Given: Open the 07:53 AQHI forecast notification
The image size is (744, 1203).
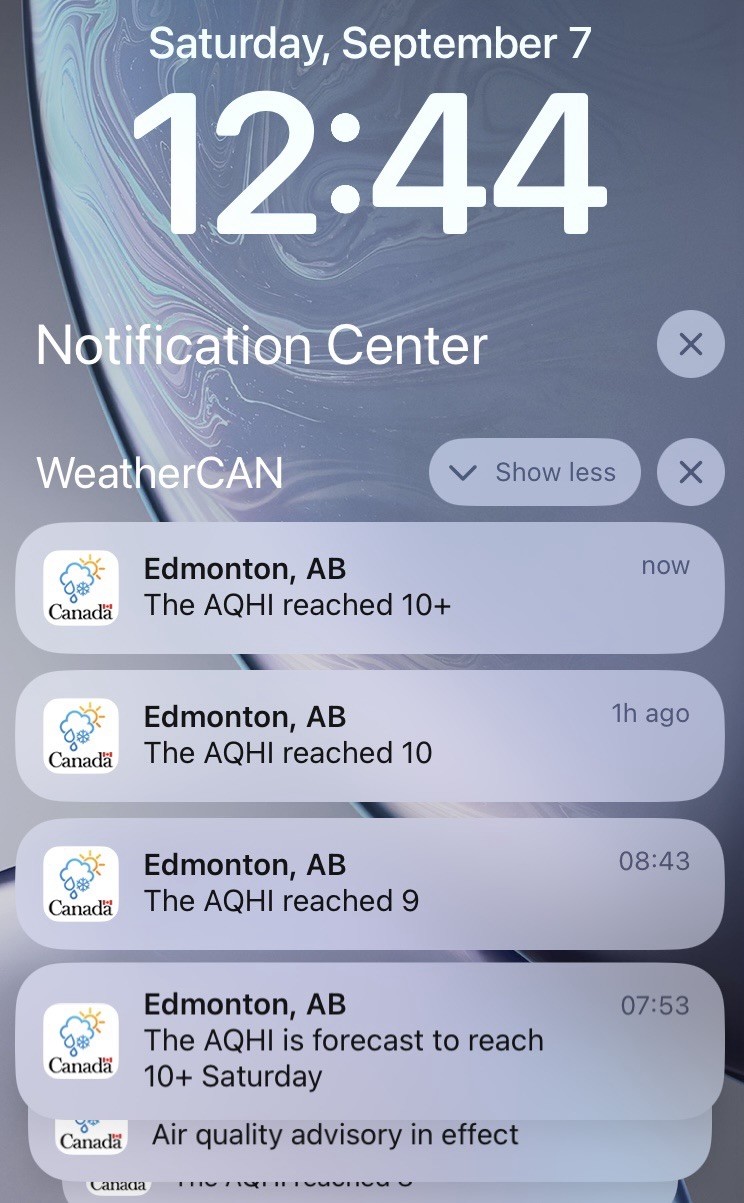Looking at the screenshot, I should click(x=370, y=1040).
